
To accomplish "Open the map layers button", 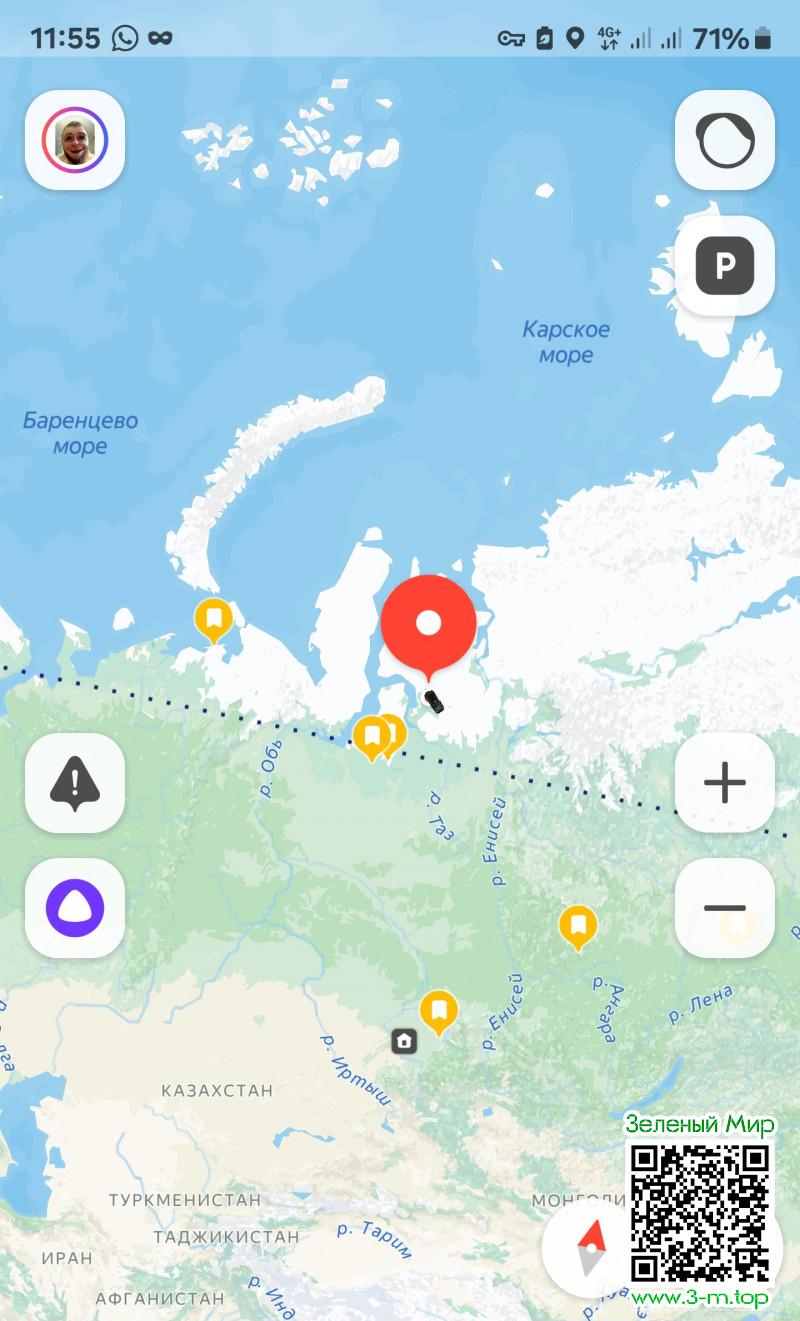I will click(725, 140).
